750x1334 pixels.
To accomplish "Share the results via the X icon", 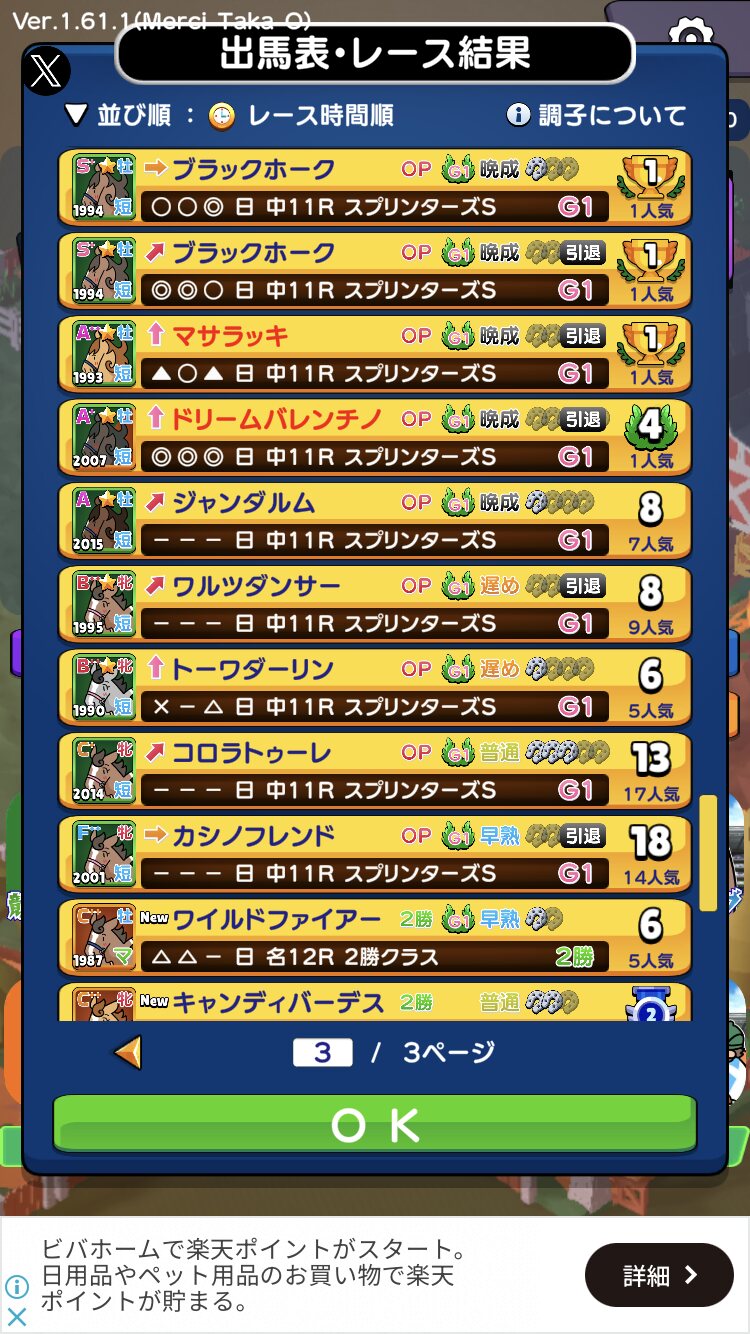I will [46, 70].
